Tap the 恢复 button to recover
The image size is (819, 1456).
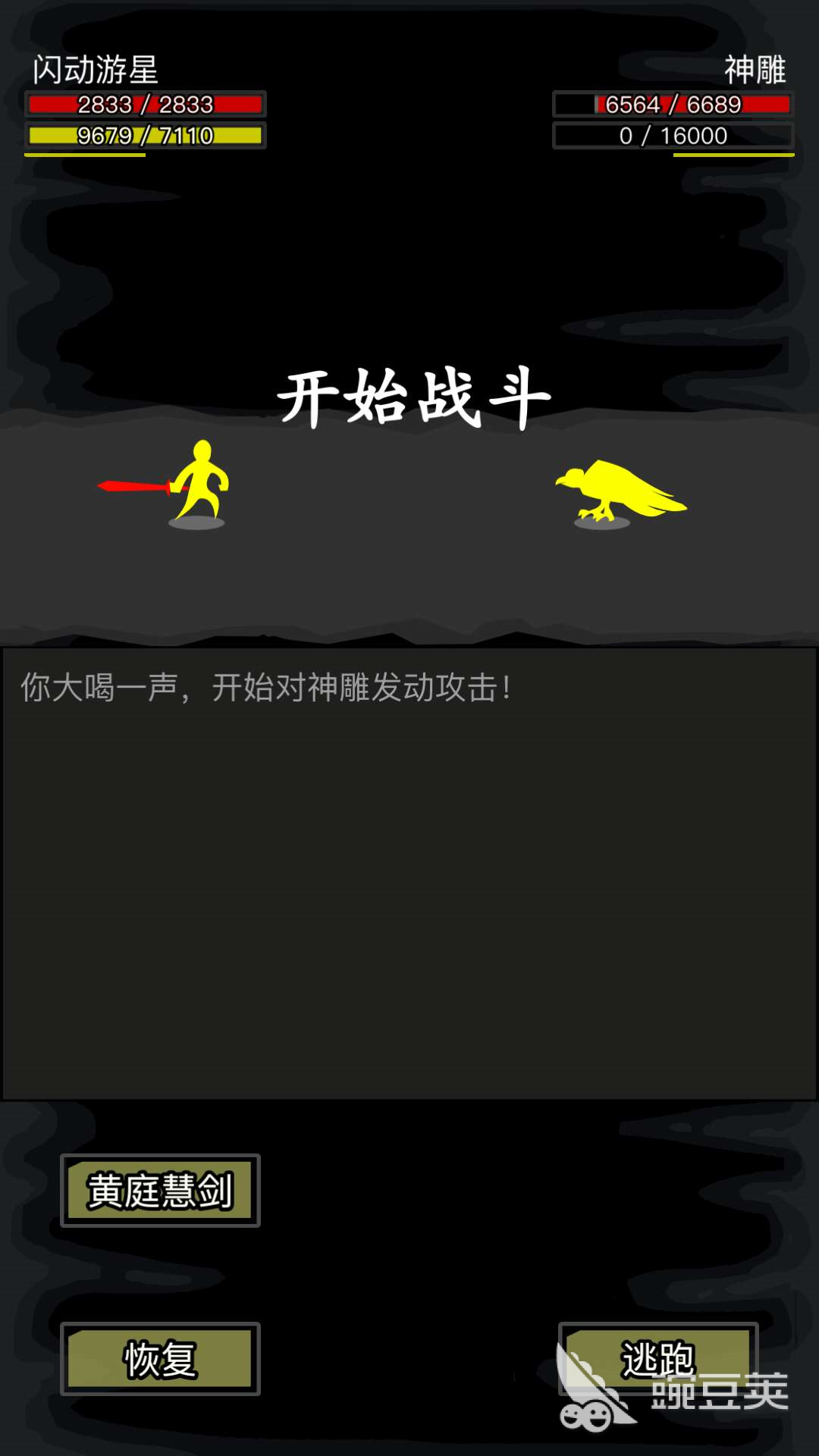pyautogui.click(x=160, y=1359)
